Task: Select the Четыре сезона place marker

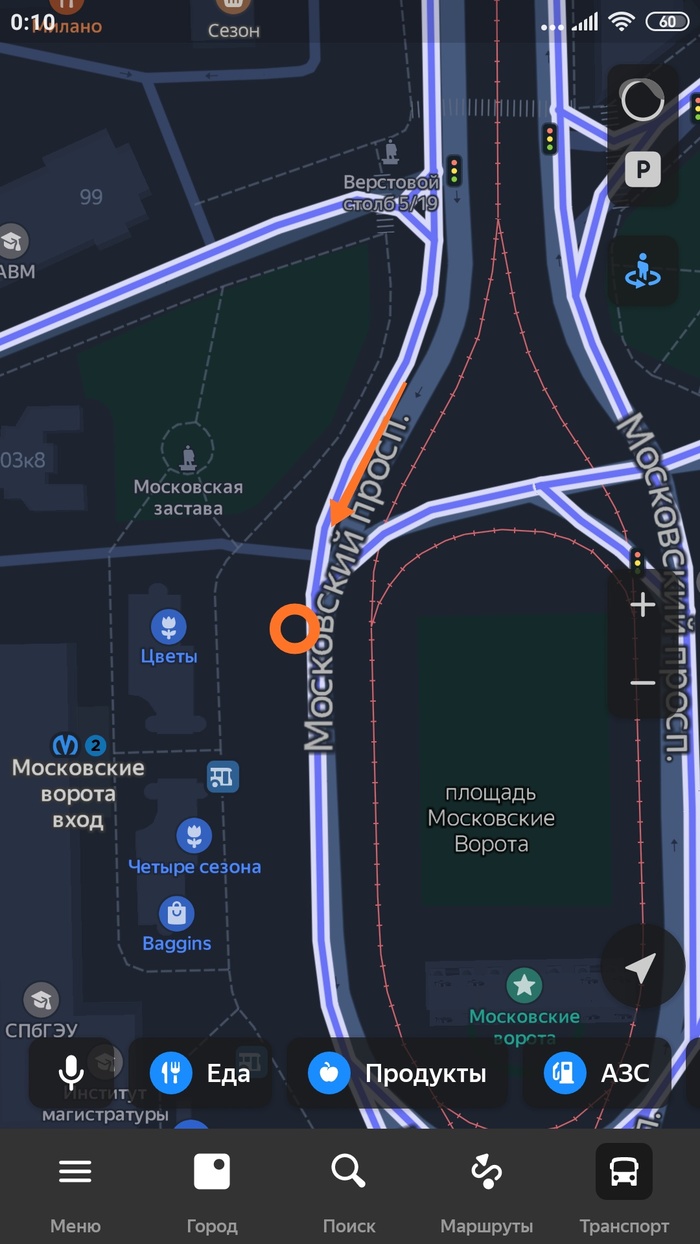Action: [194, 836]
